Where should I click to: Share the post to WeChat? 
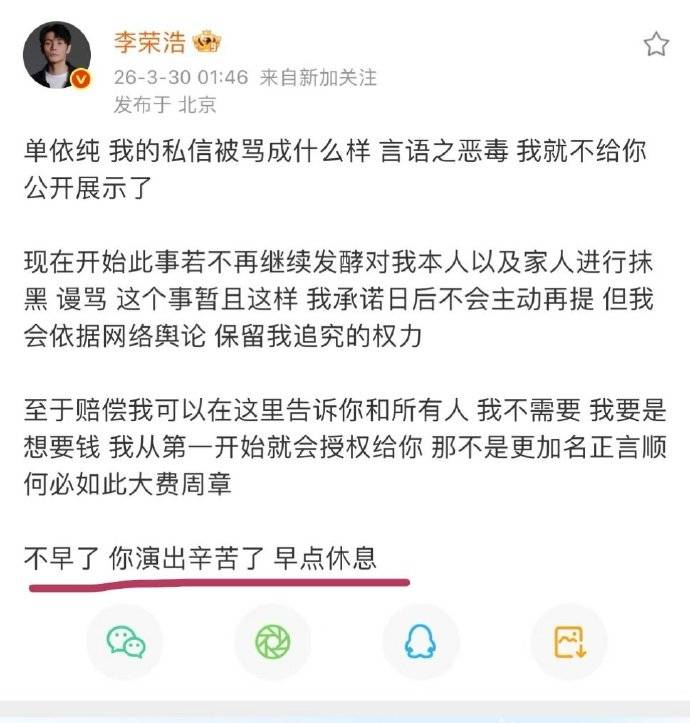(x=126, y=642)
